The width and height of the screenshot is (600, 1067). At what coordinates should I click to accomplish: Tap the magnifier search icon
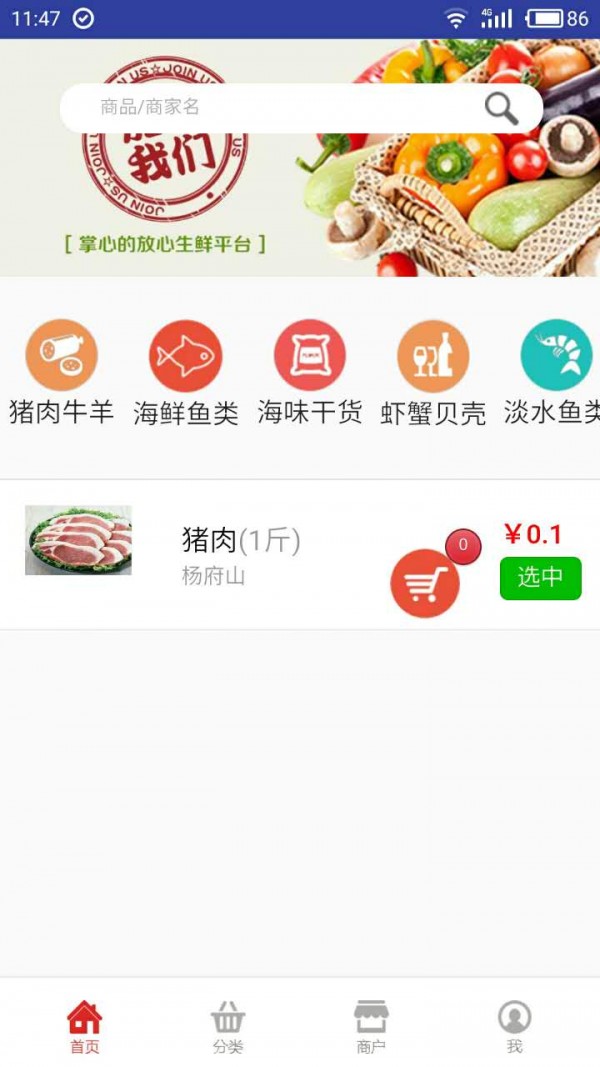(x=501, y=108)
